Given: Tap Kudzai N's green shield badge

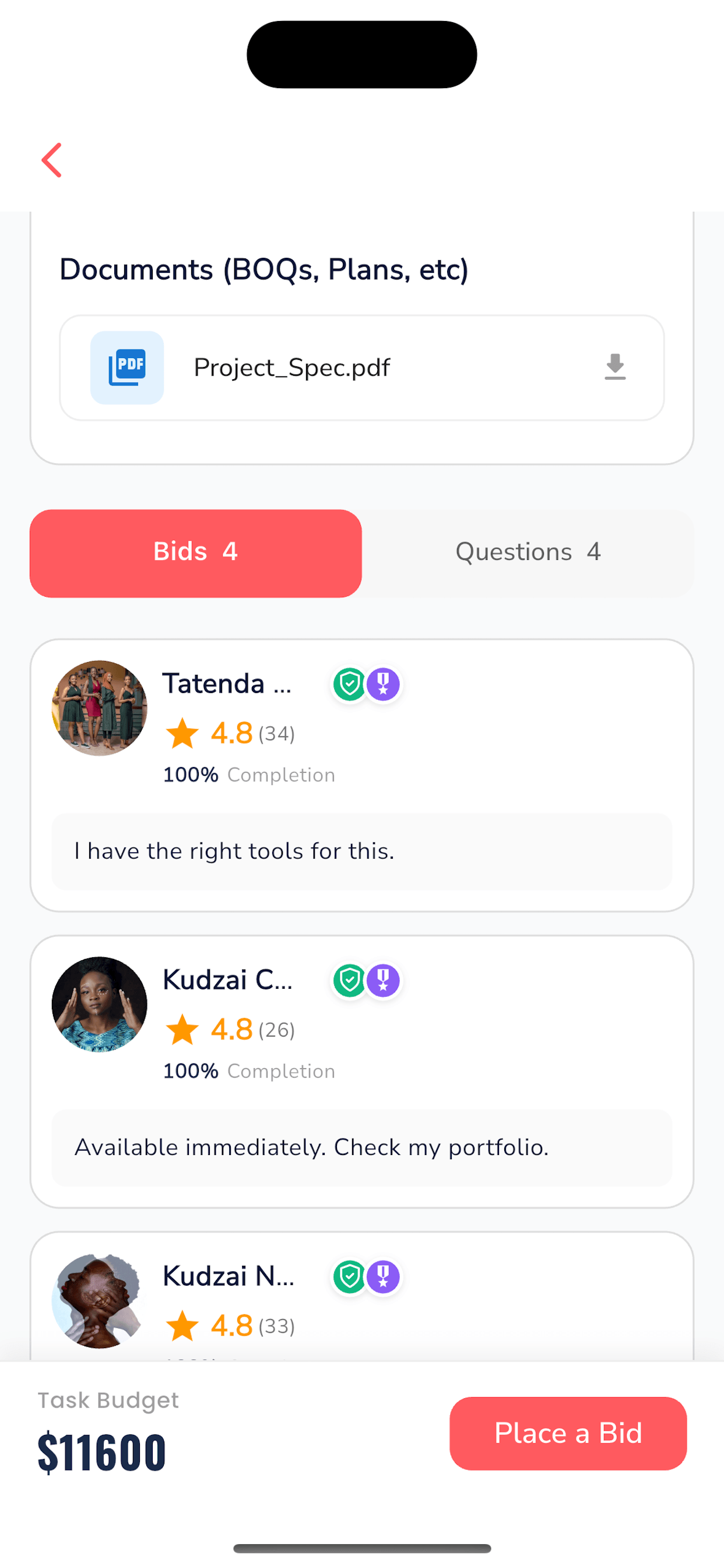Looking at the screenshot, I should [x=349, y=1277].
